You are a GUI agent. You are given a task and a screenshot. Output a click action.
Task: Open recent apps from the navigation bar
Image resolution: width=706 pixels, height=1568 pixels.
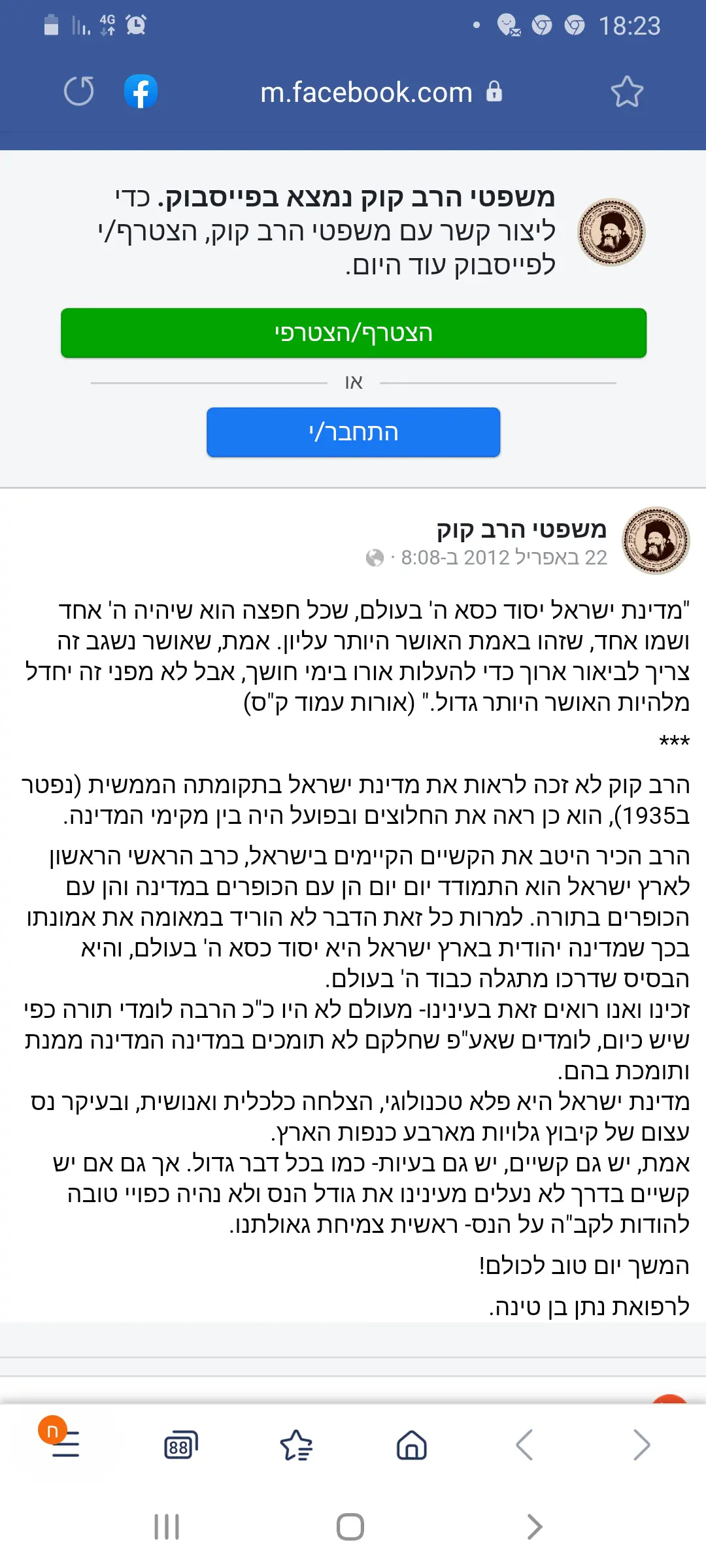167,1527
